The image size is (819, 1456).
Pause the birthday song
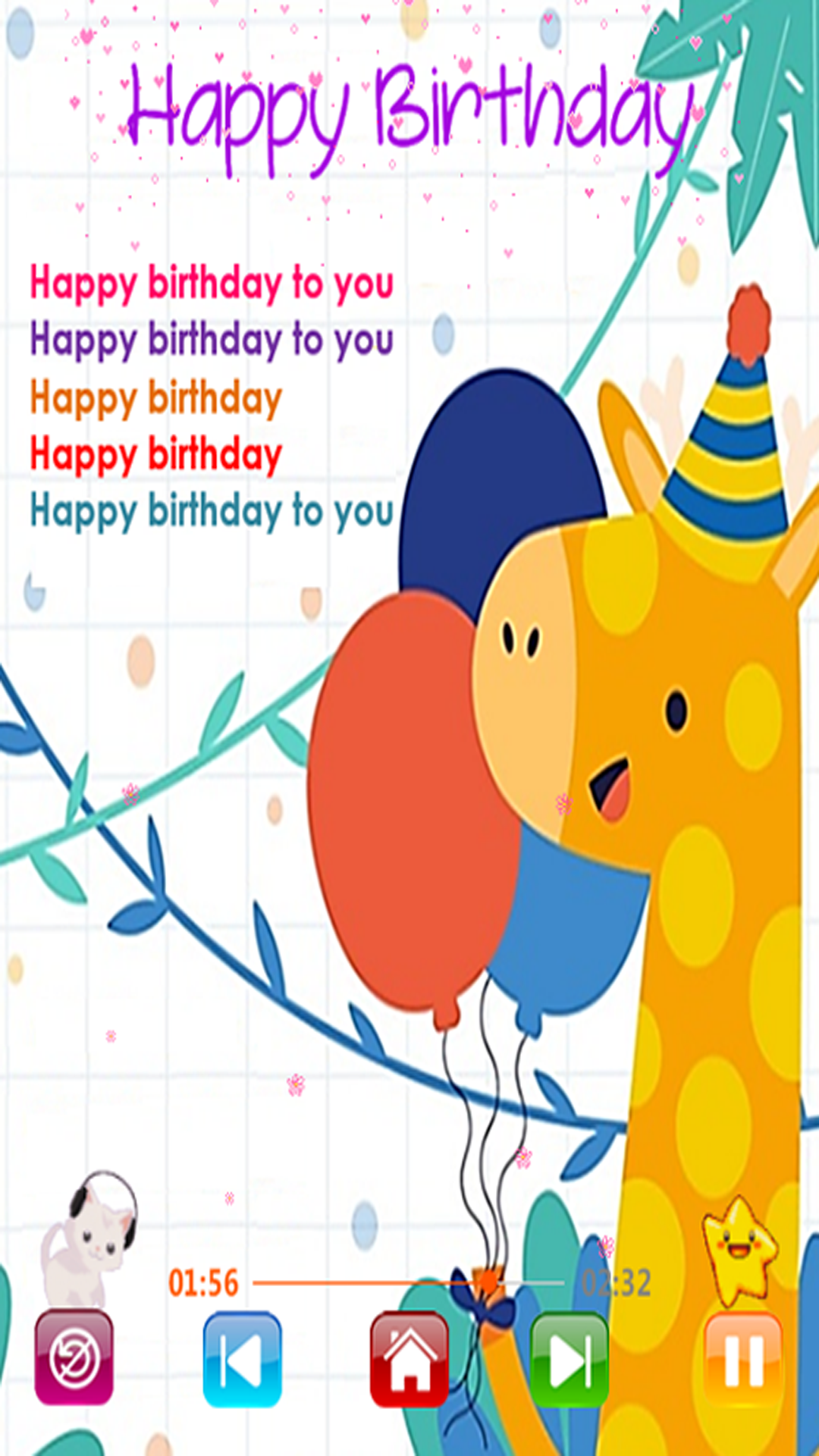(x=742, y=1359)
